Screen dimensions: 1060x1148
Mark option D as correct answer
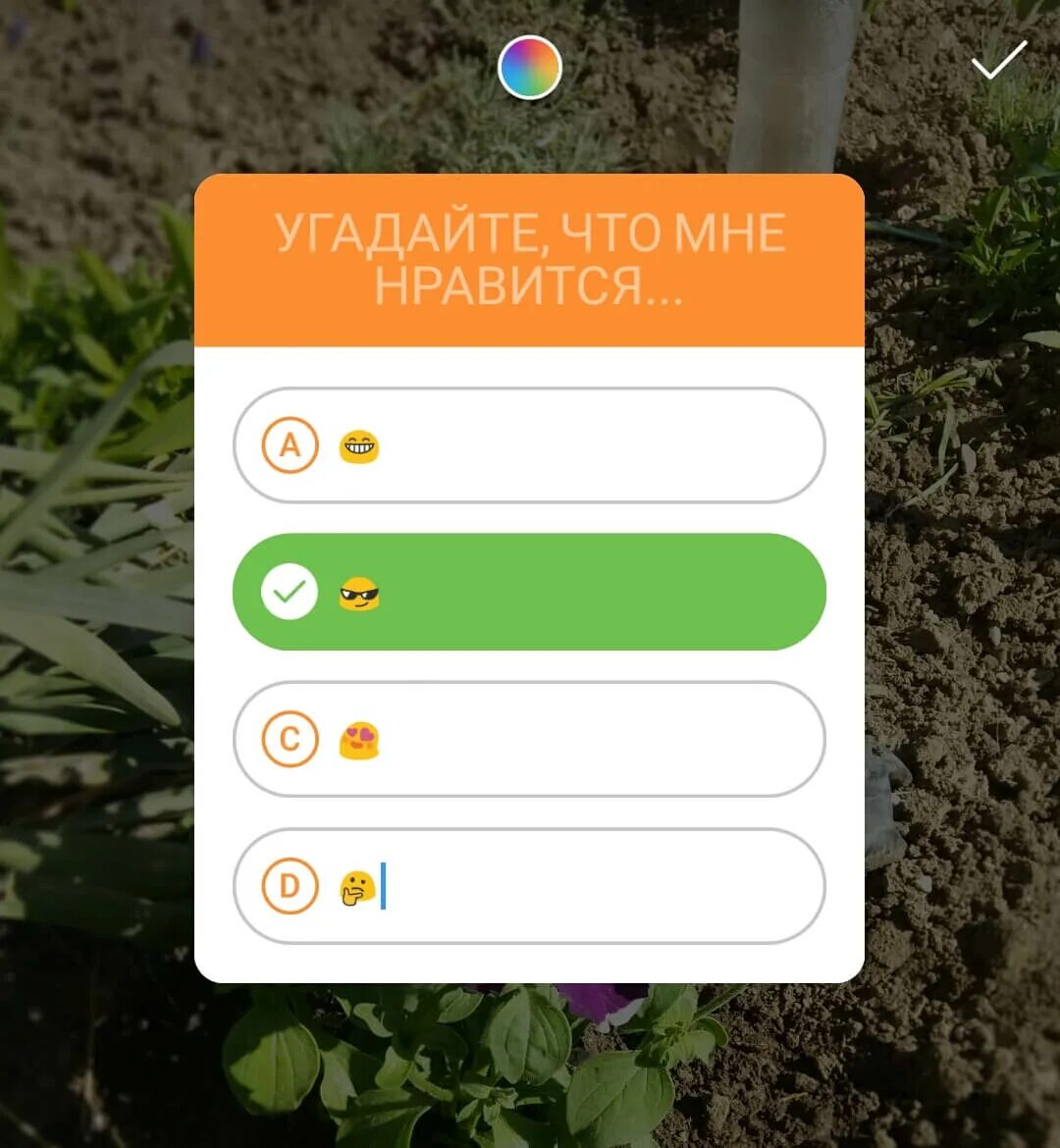[x=290, y=886]
